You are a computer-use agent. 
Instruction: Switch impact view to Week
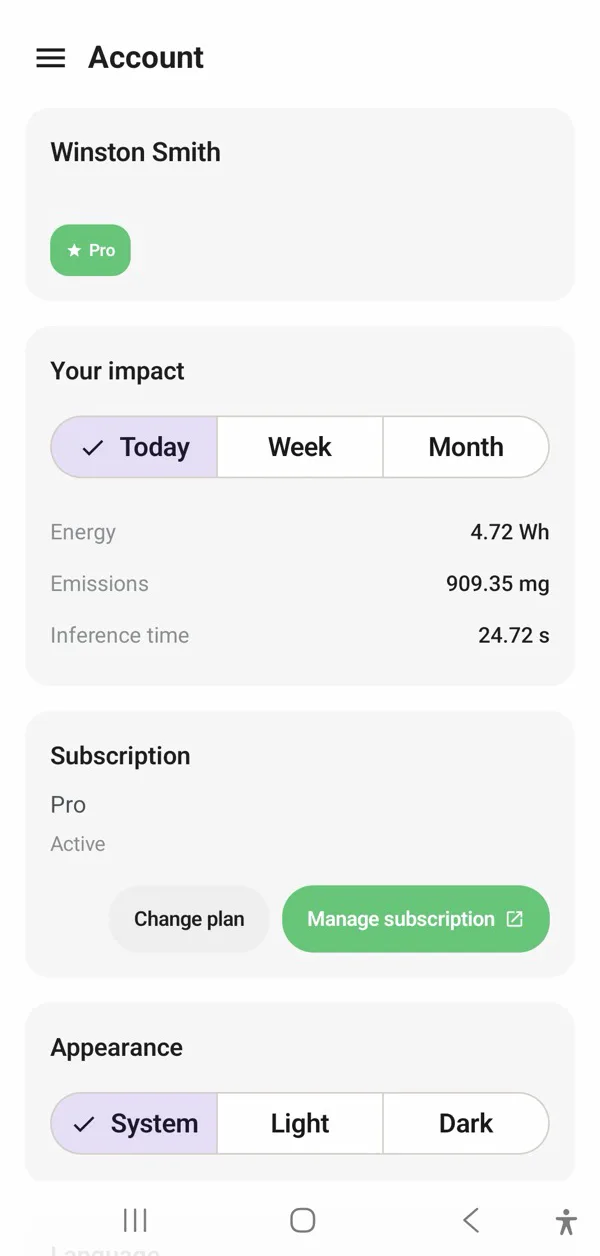point(300,447)
